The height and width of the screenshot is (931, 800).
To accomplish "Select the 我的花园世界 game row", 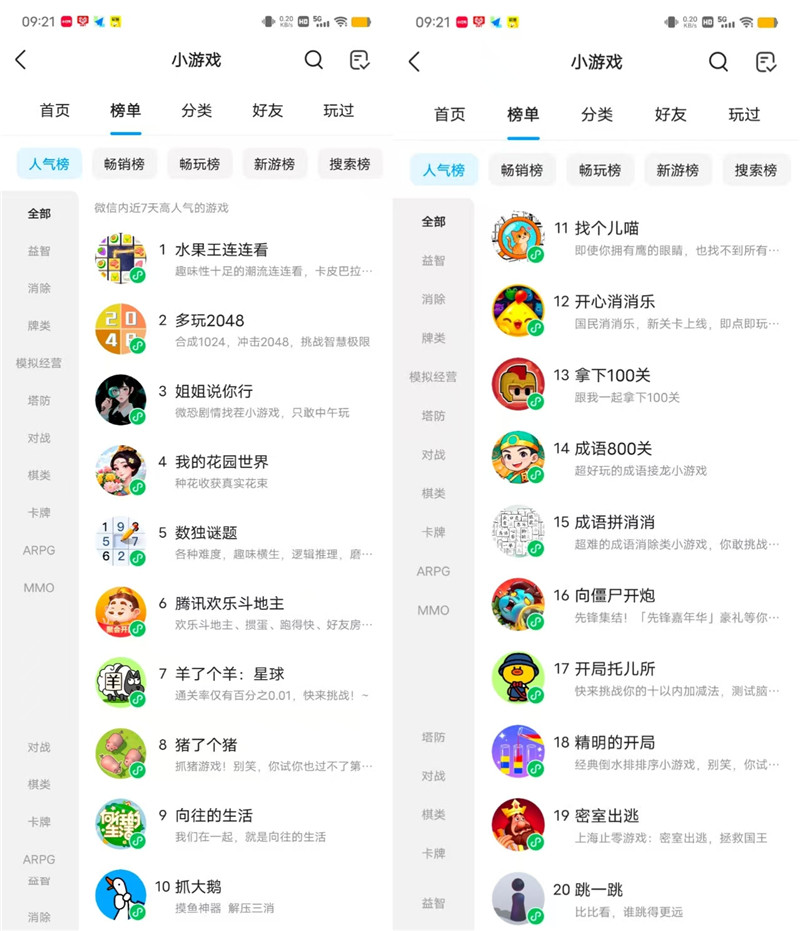I will [x=221, y=462].
